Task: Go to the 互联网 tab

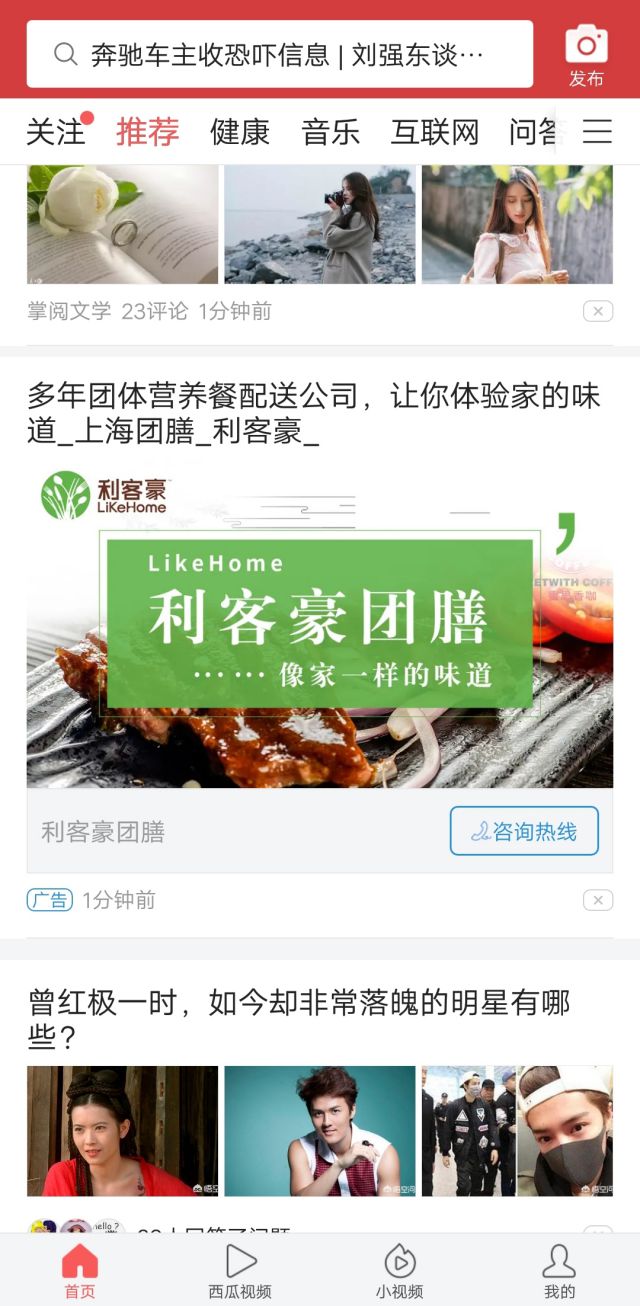Action: coord(434,132)
